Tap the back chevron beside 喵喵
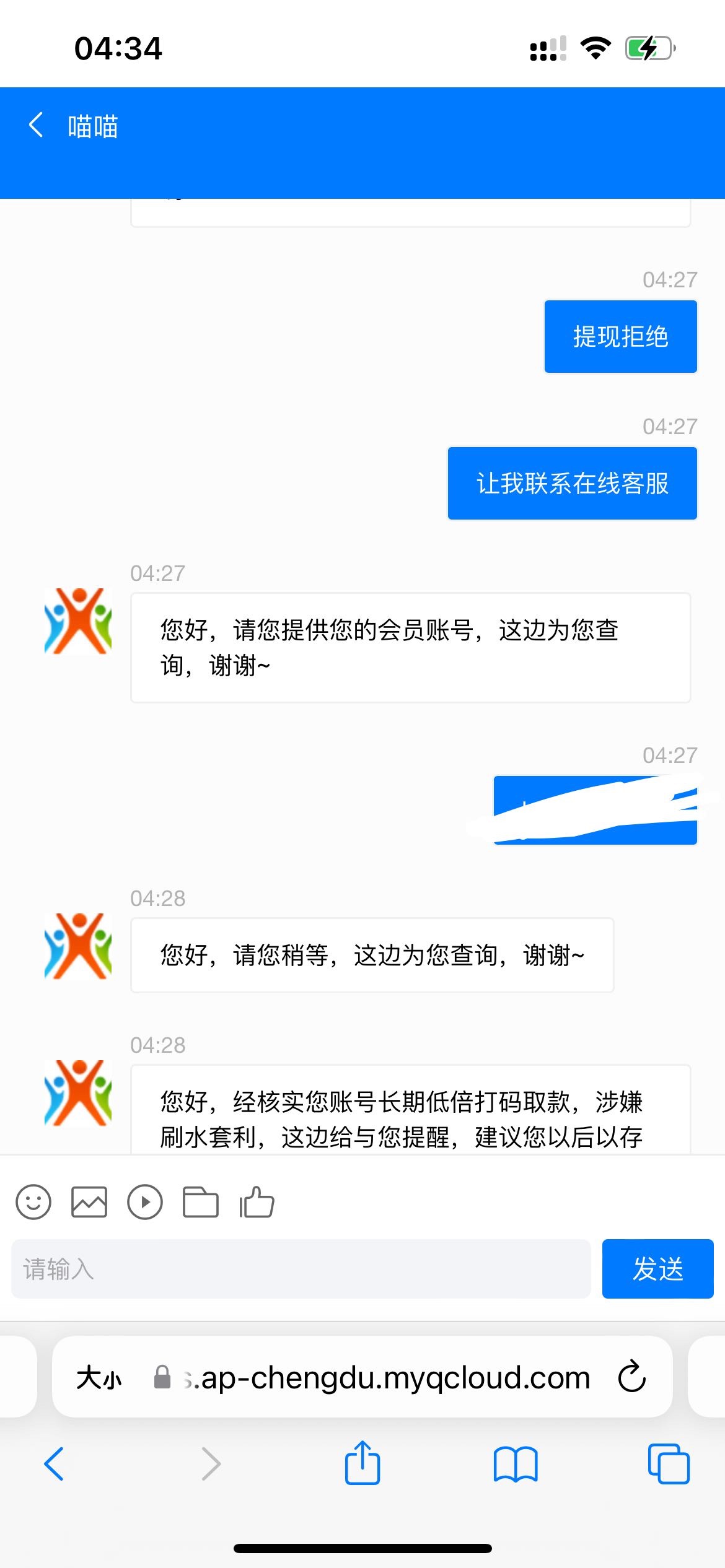The image size is (725, 1568). [x=35, y=126]
